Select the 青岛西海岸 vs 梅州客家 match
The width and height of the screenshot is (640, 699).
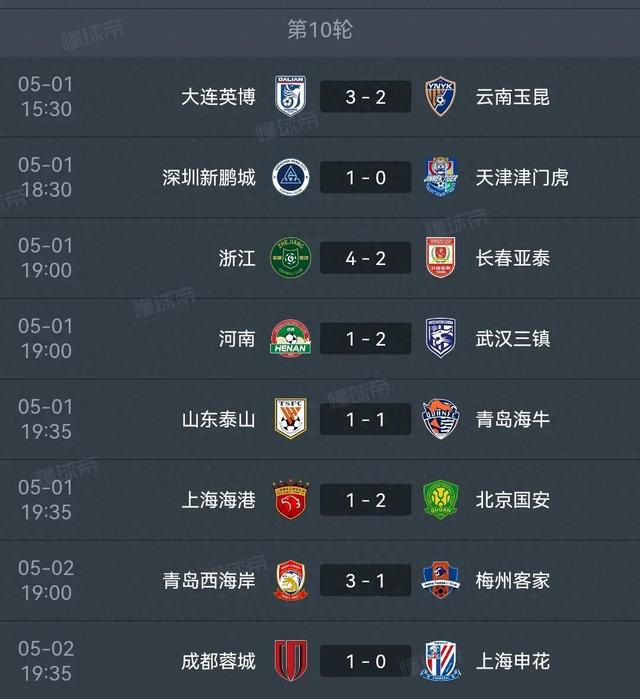(365, 580)
